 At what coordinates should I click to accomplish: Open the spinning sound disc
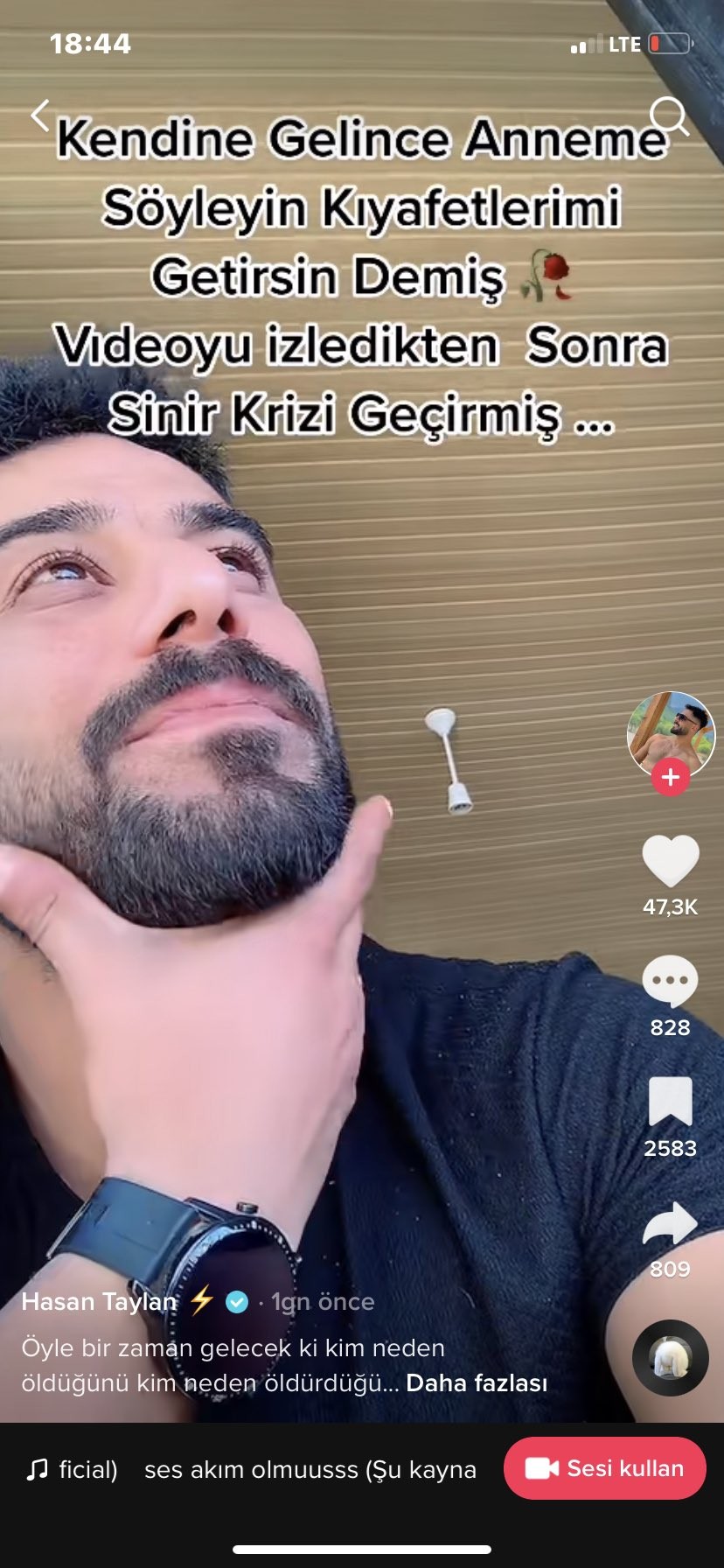[671, 1357]
